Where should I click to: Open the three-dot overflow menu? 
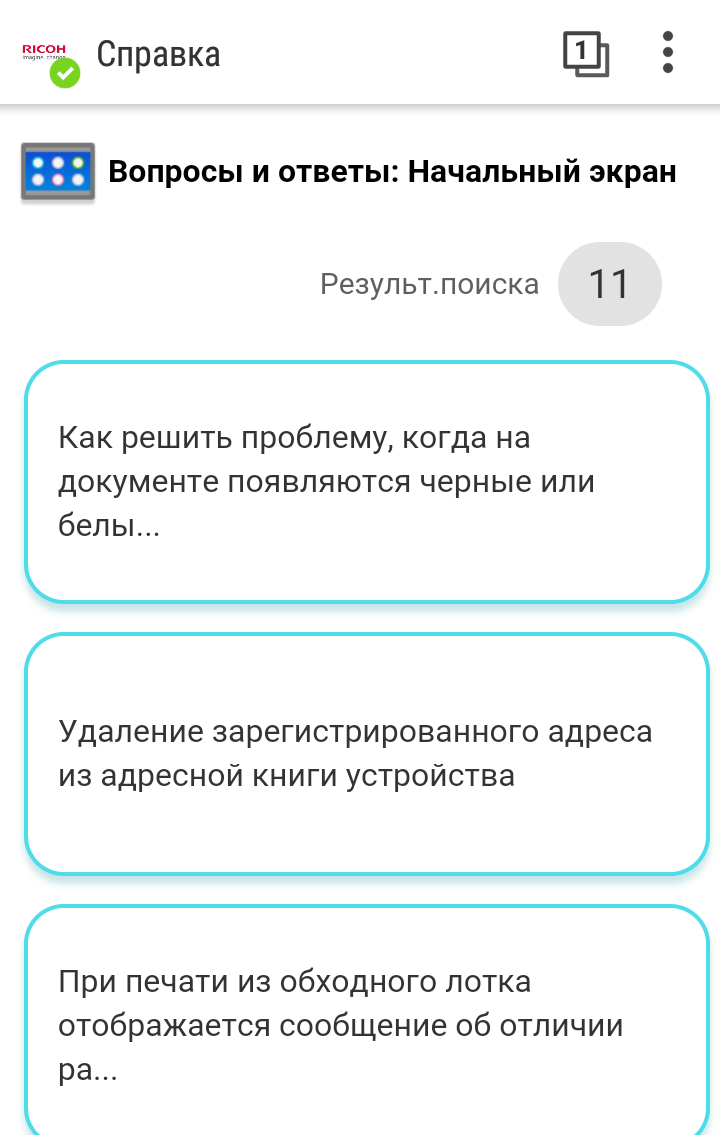[667, 53]
